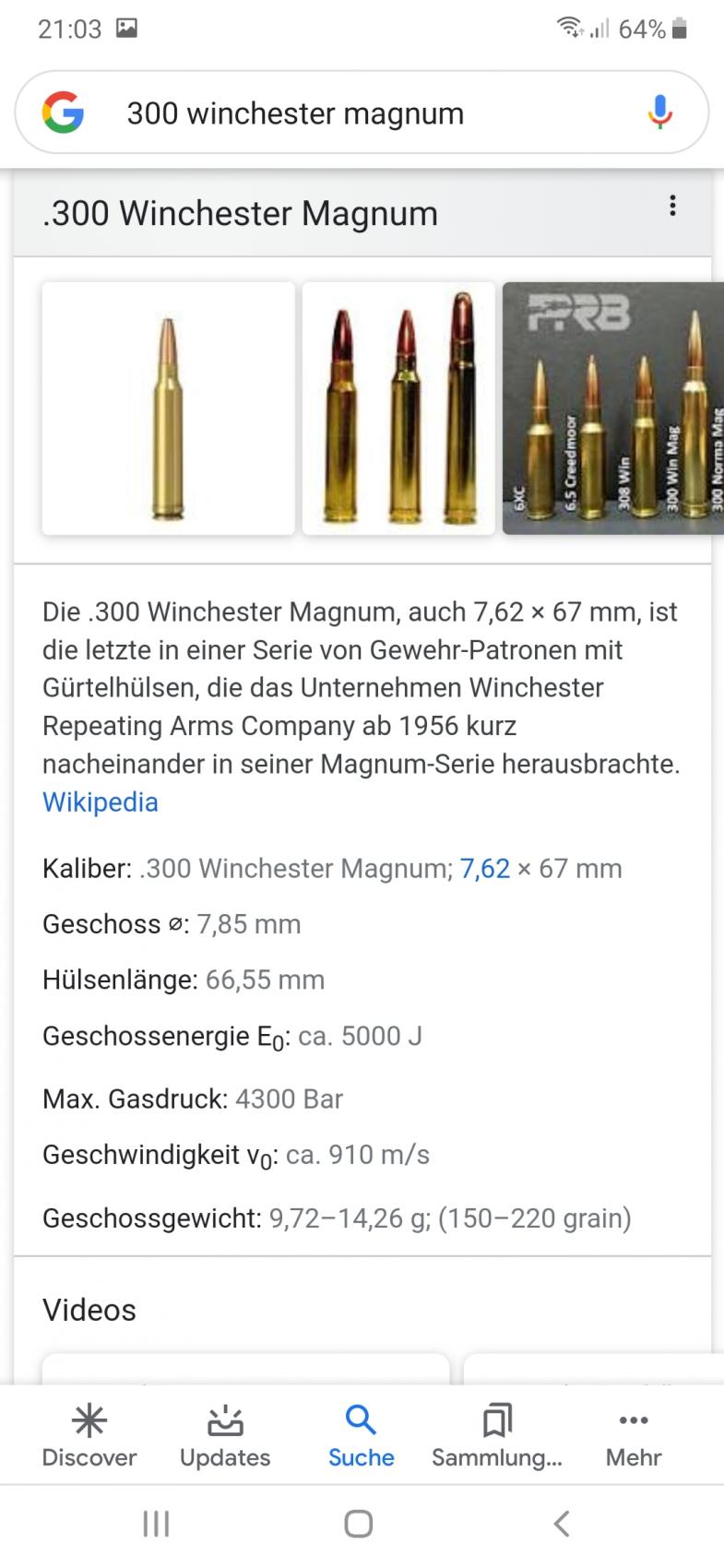Image resolution: width=724 pixels, height=1568 pixels.
Task: Open the image of three red-tipped cartridges
Action: coord(398,409)
